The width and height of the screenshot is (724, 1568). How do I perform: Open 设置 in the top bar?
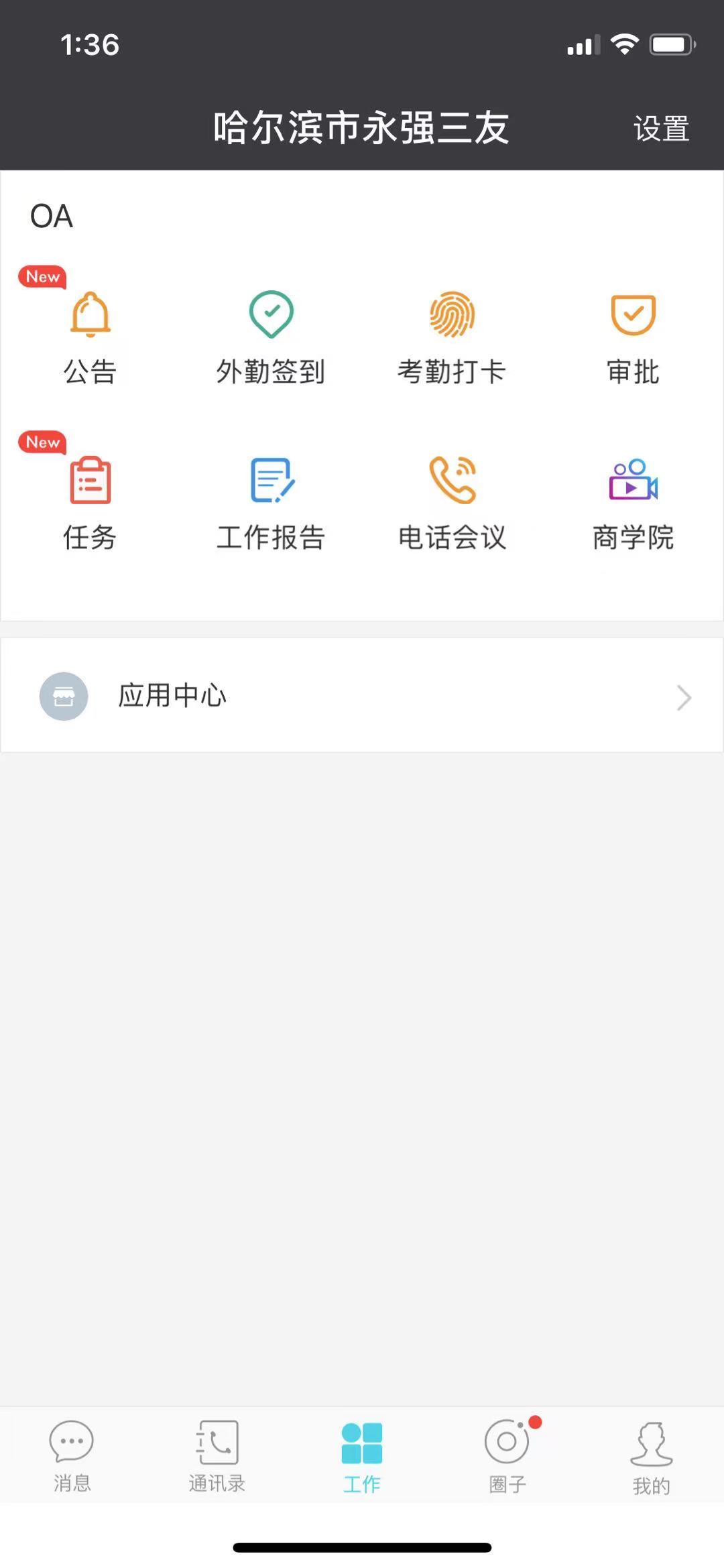click(x=661, y=128)
